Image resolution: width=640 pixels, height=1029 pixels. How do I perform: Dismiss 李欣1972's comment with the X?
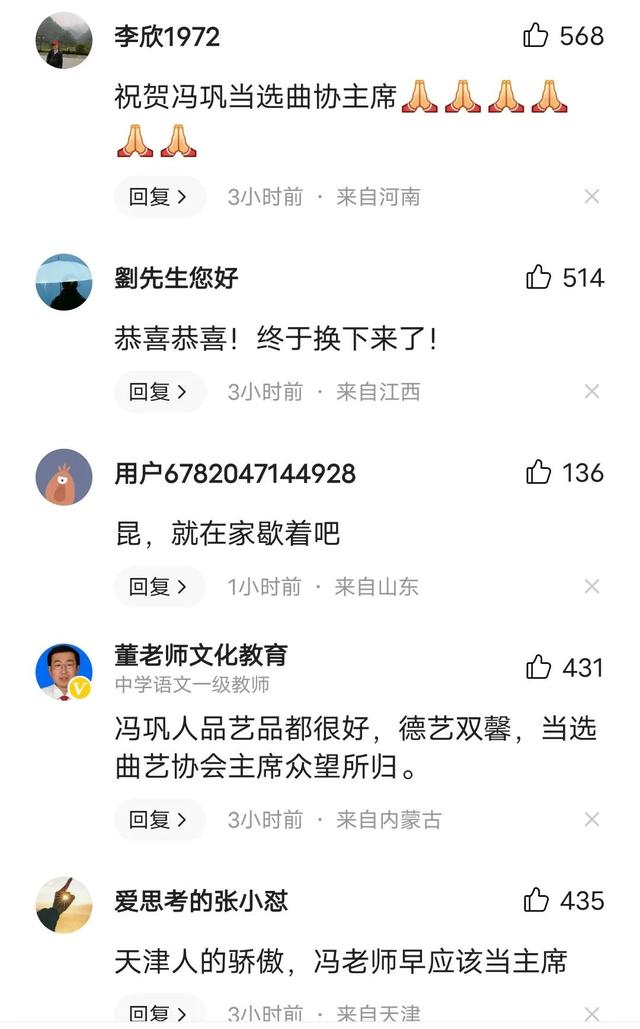pyautogui.click(x=592, y=197)
